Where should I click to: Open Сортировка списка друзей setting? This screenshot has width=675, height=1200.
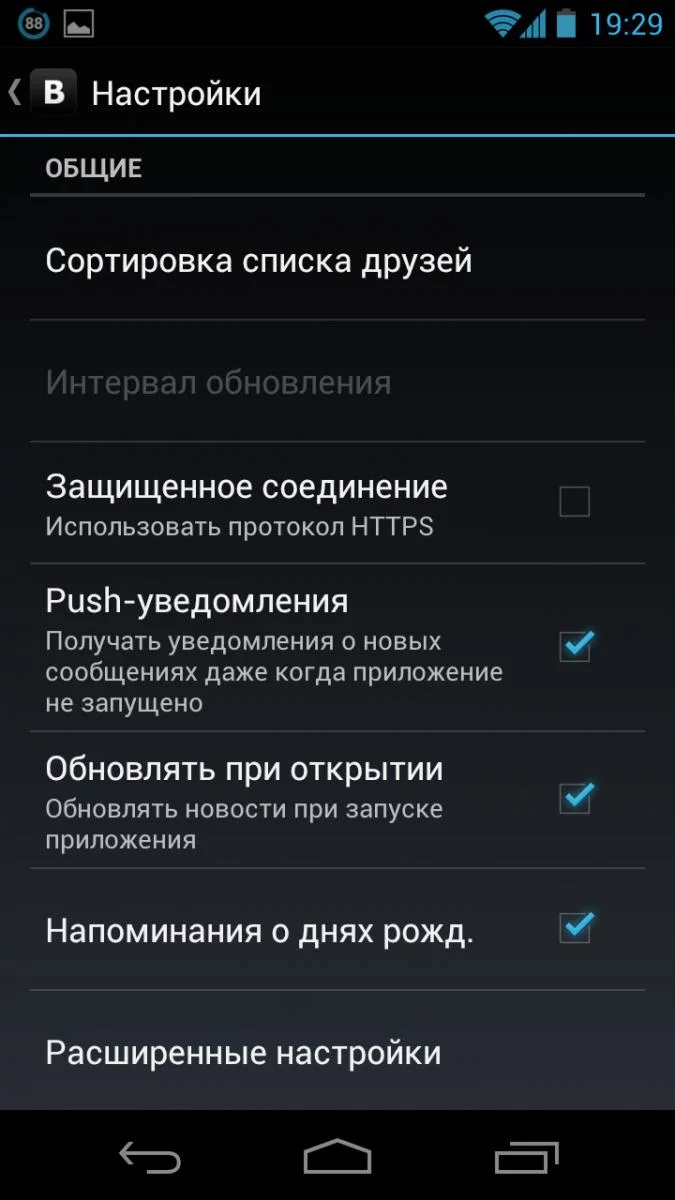(258, 261)
